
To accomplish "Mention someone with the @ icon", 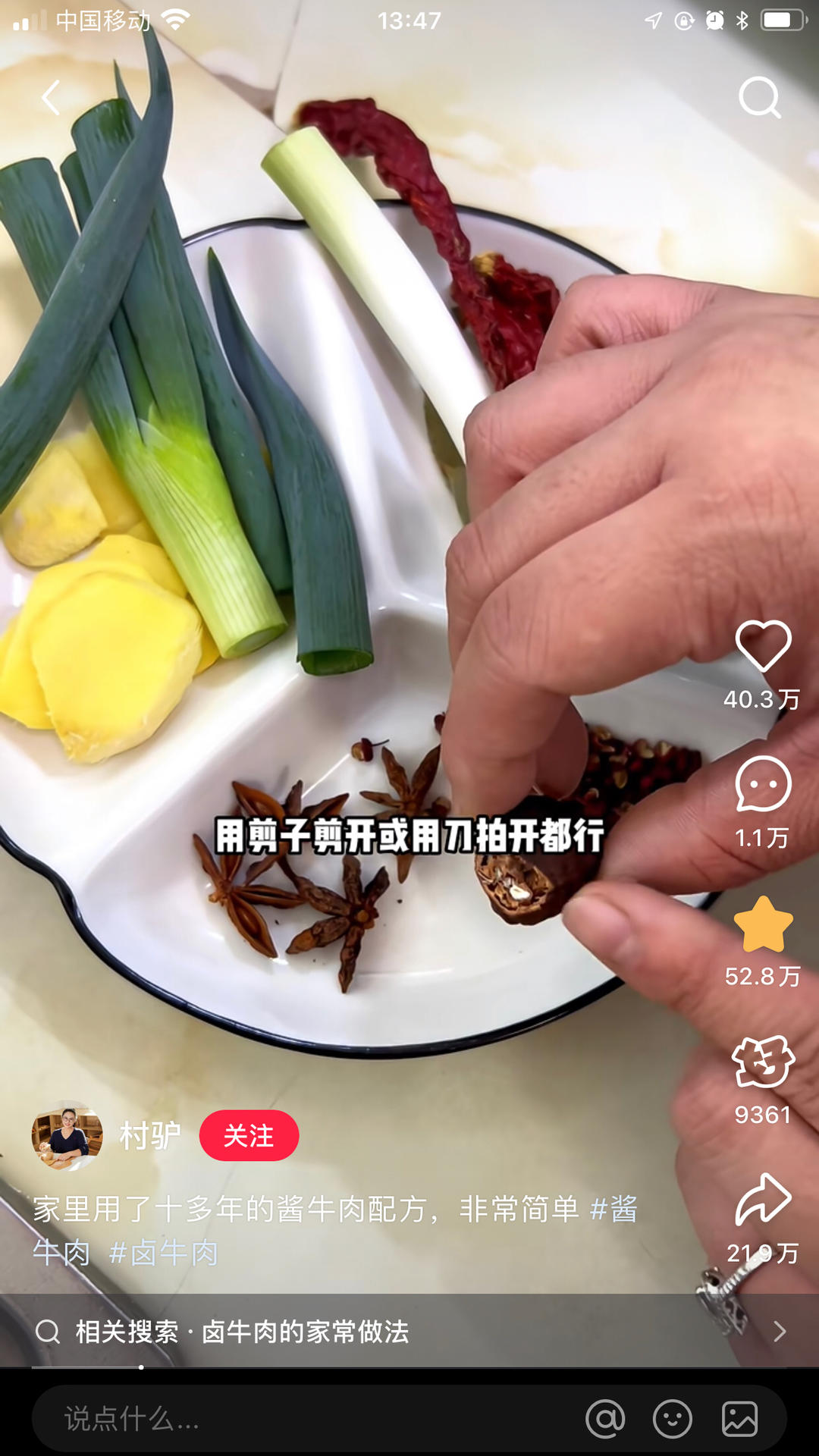I will 605,1418.
